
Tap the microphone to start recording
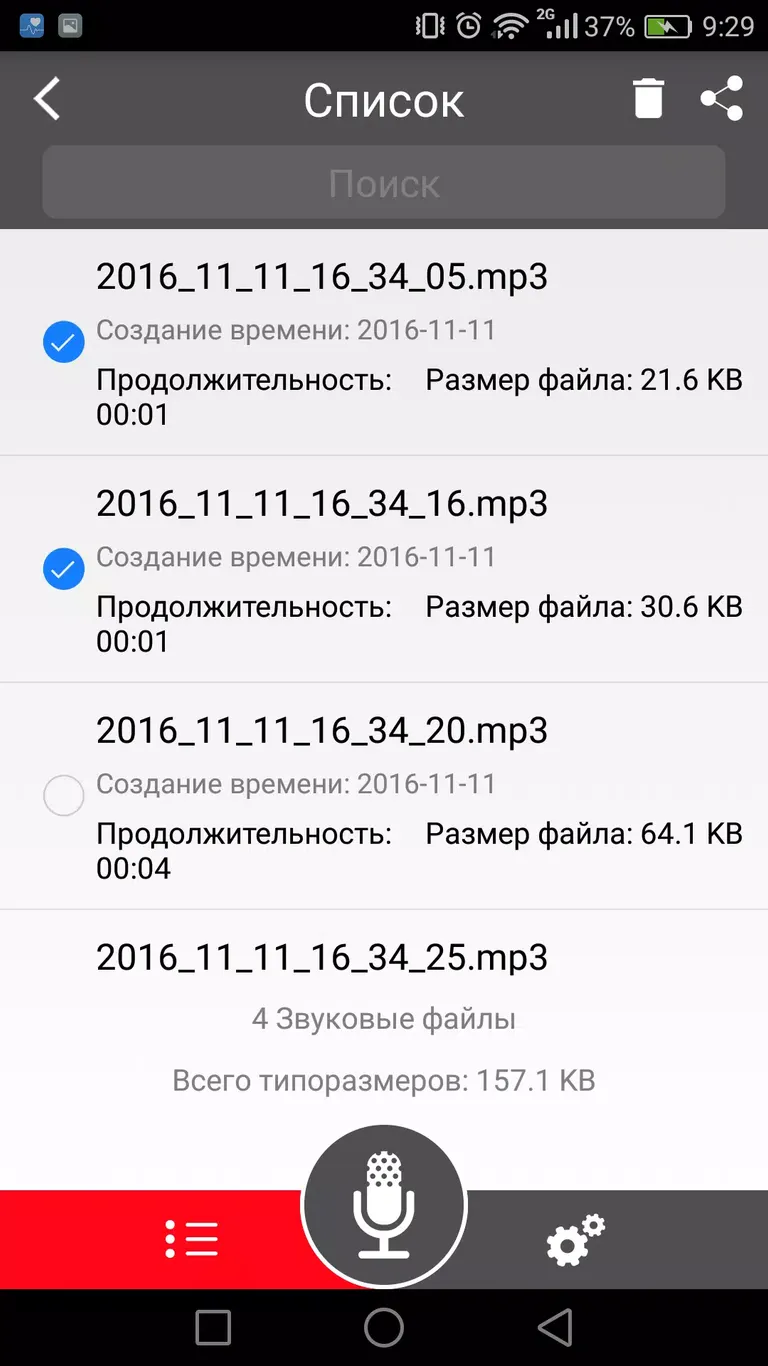pos(384,1204)
